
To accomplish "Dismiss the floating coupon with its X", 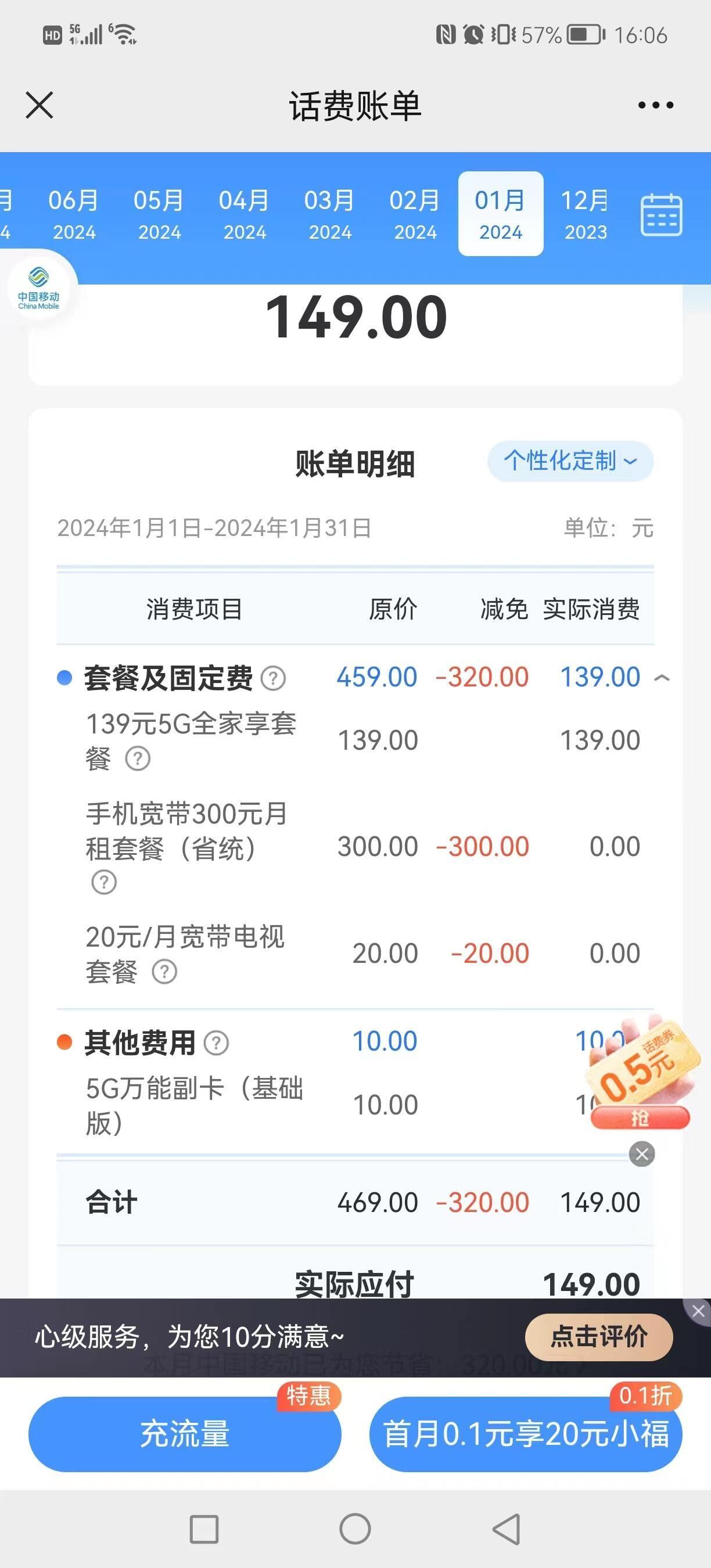I will tap(642, 1154).
